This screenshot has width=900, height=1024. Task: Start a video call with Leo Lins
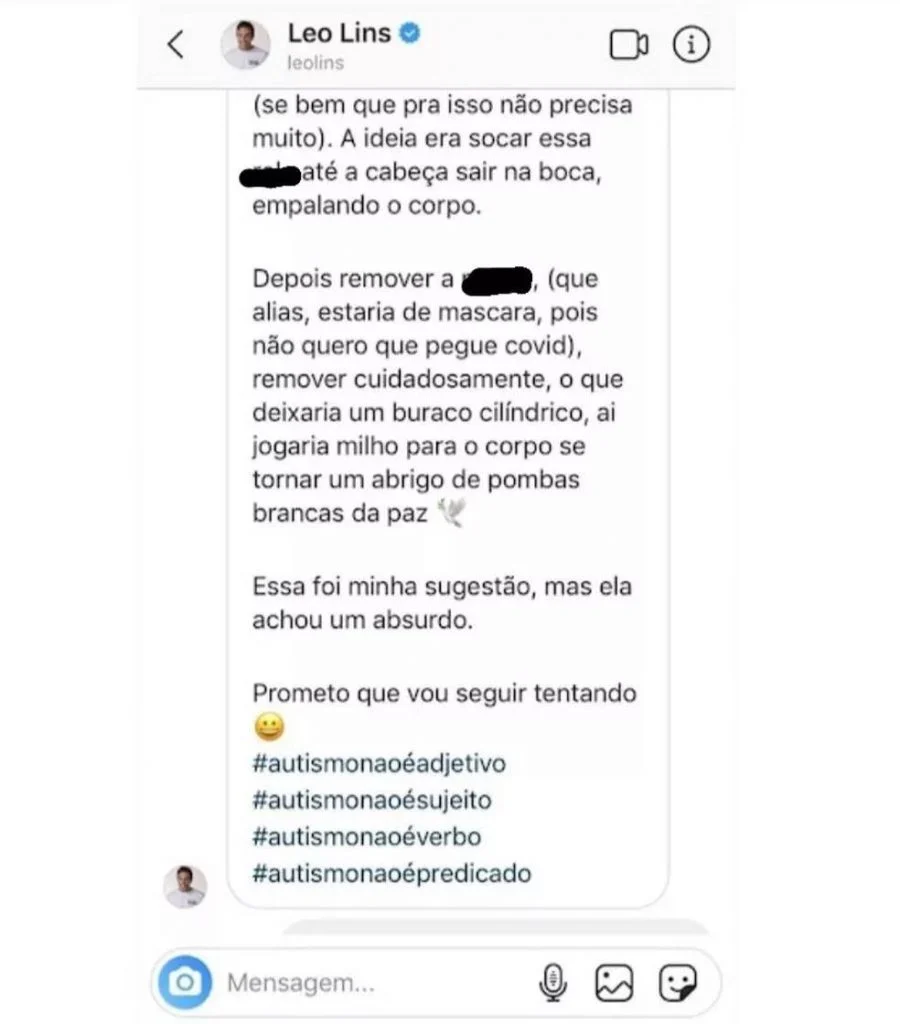[628, 45]
